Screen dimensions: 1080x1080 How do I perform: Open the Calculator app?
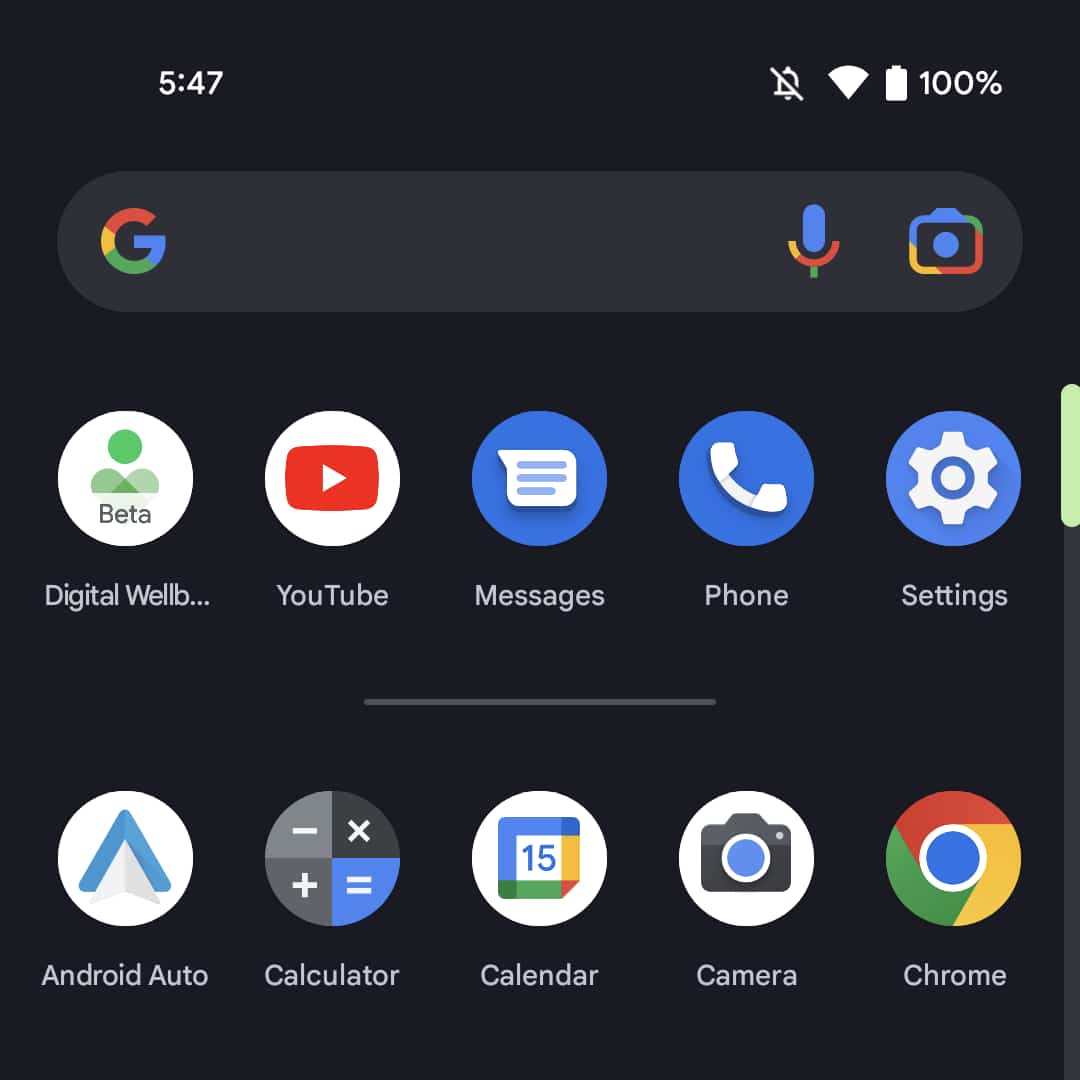point(332,858)
